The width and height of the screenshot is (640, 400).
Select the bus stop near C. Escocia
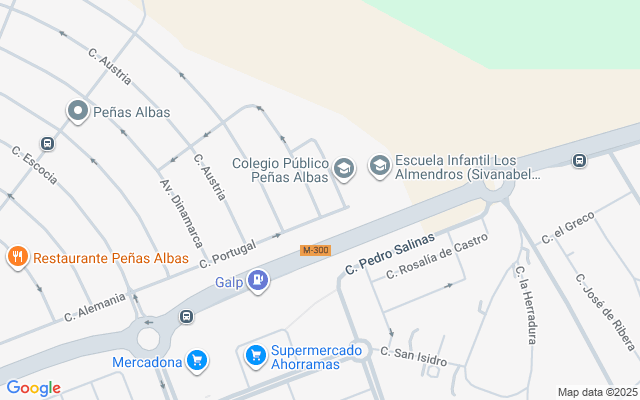[x=48, y=143]
